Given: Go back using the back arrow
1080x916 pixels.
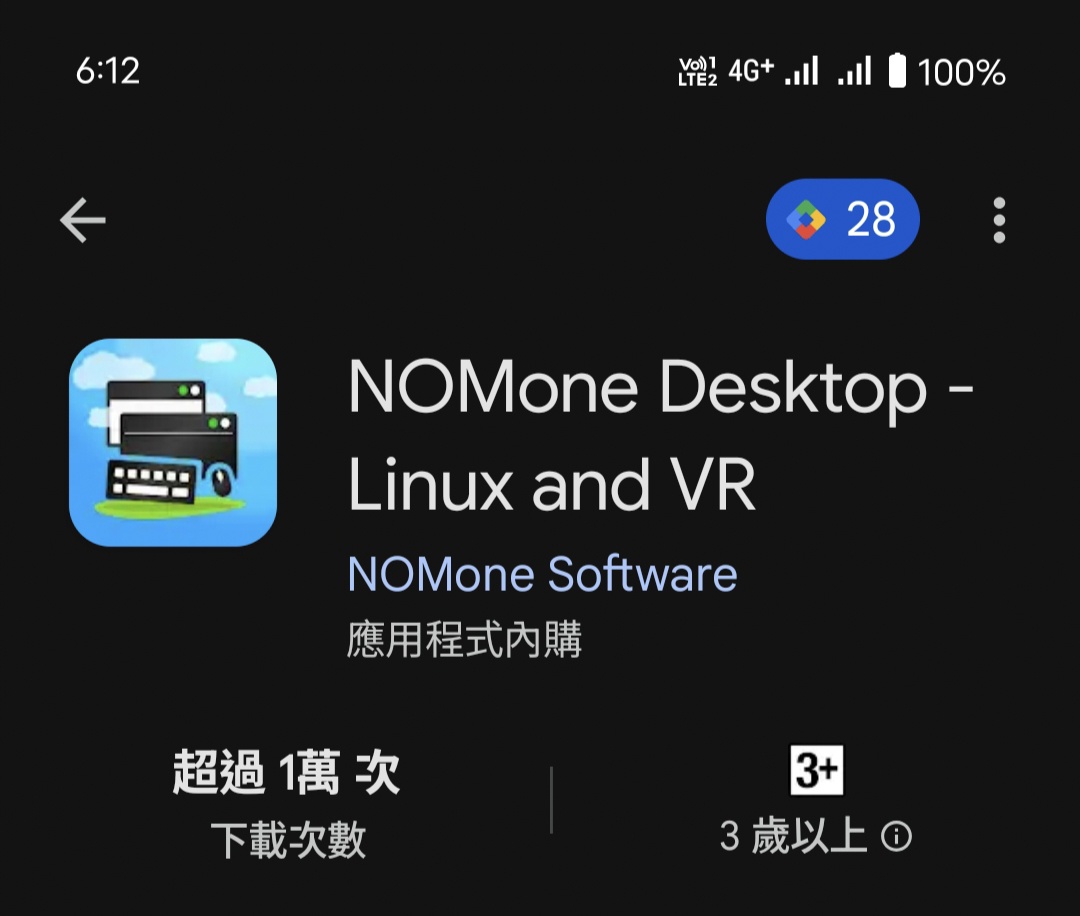Looking at the screenshot, I should click(83, 220).
